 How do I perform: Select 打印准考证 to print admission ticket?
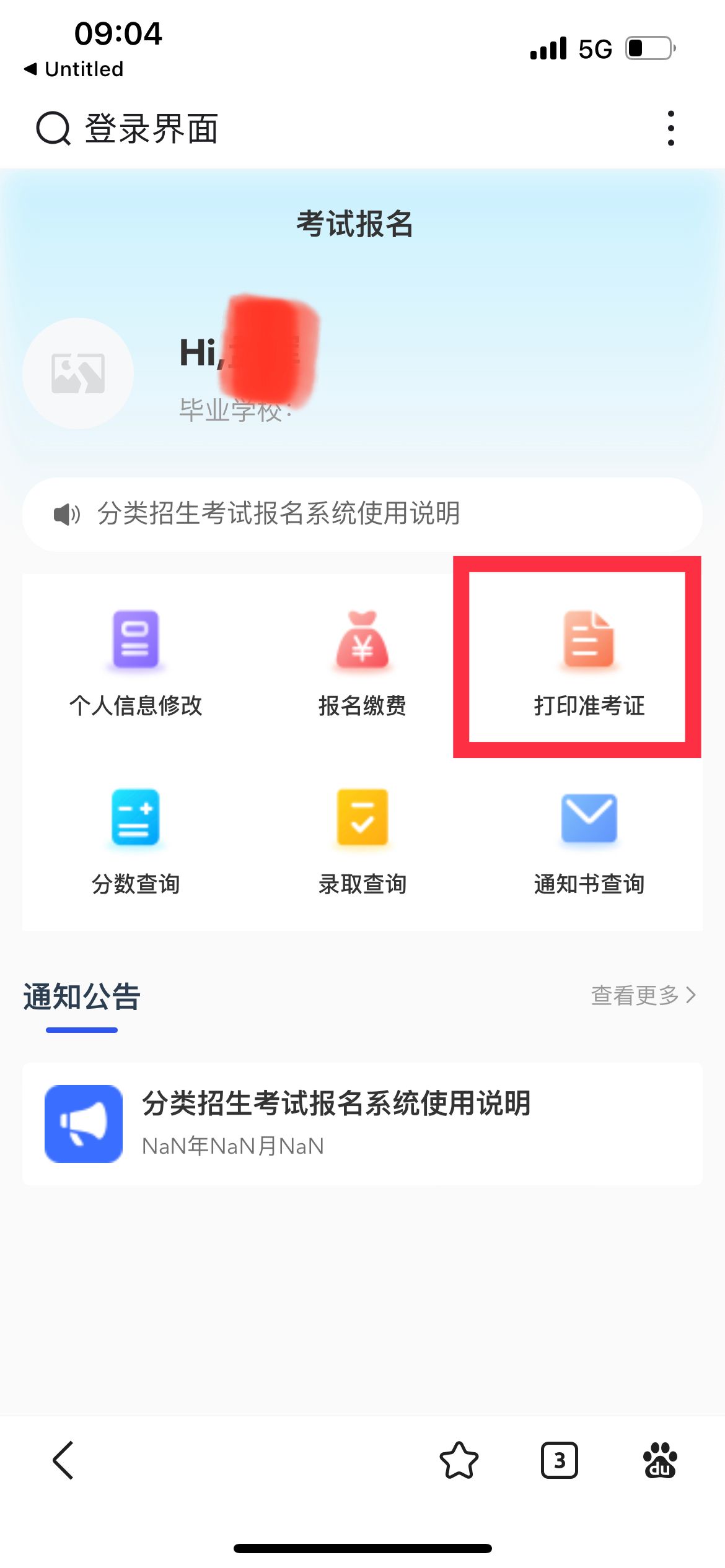tap(588, 663)
